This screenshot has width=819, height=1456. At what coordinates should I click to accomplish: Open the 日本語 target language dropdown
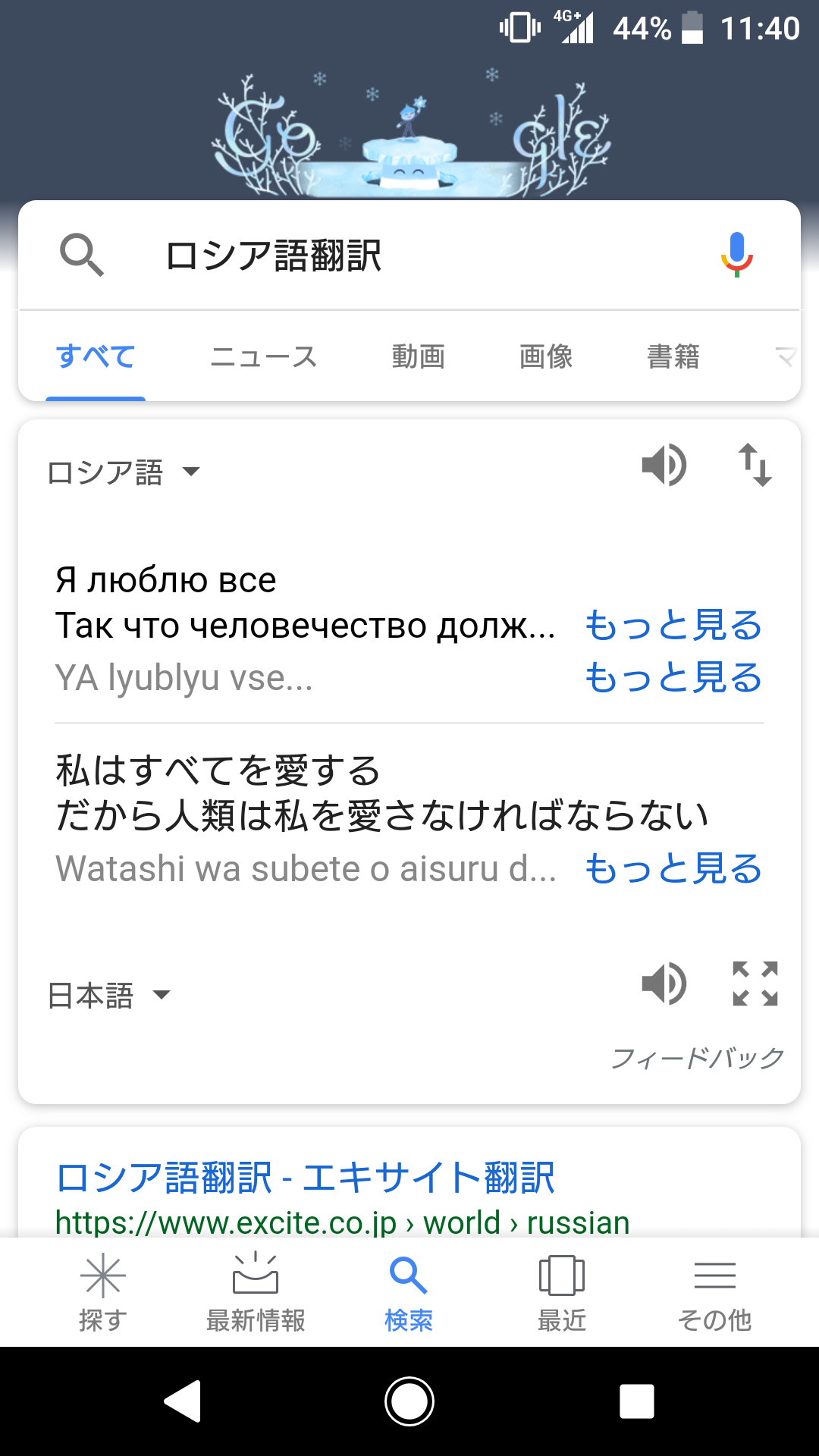tap(108, 995)
